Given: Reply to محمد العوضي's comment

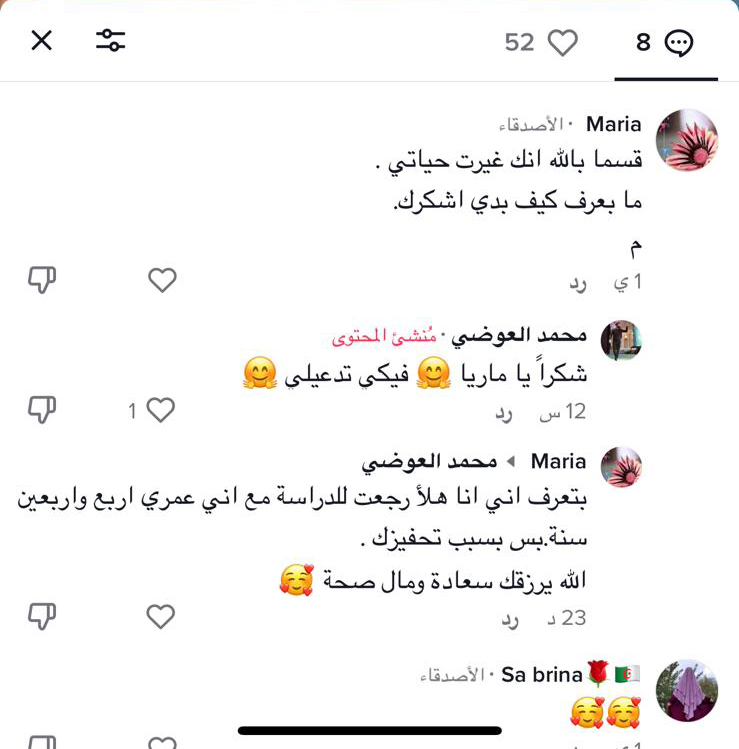Looking at the screenshot, I should pyautogui.click(x=504, y=412).
